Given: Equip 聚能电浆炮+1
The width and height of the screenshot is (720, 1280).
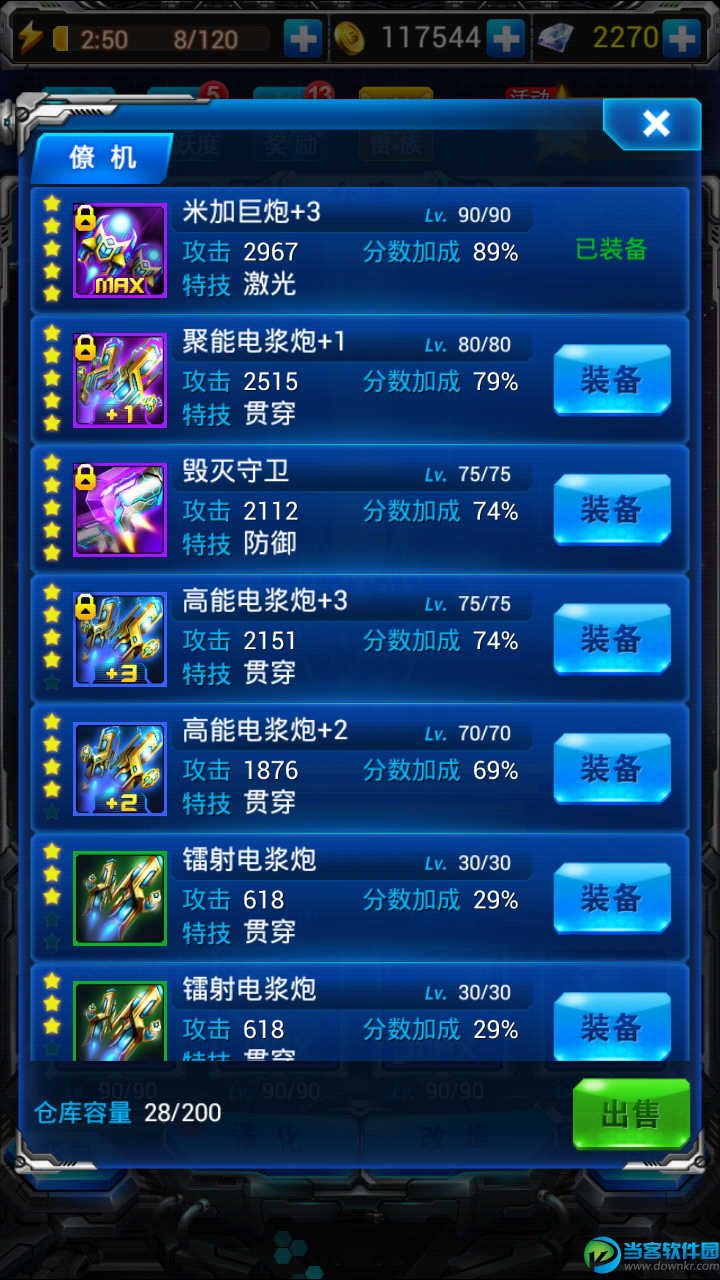Looking at the screenshot, I should click(x=611, y=380).
